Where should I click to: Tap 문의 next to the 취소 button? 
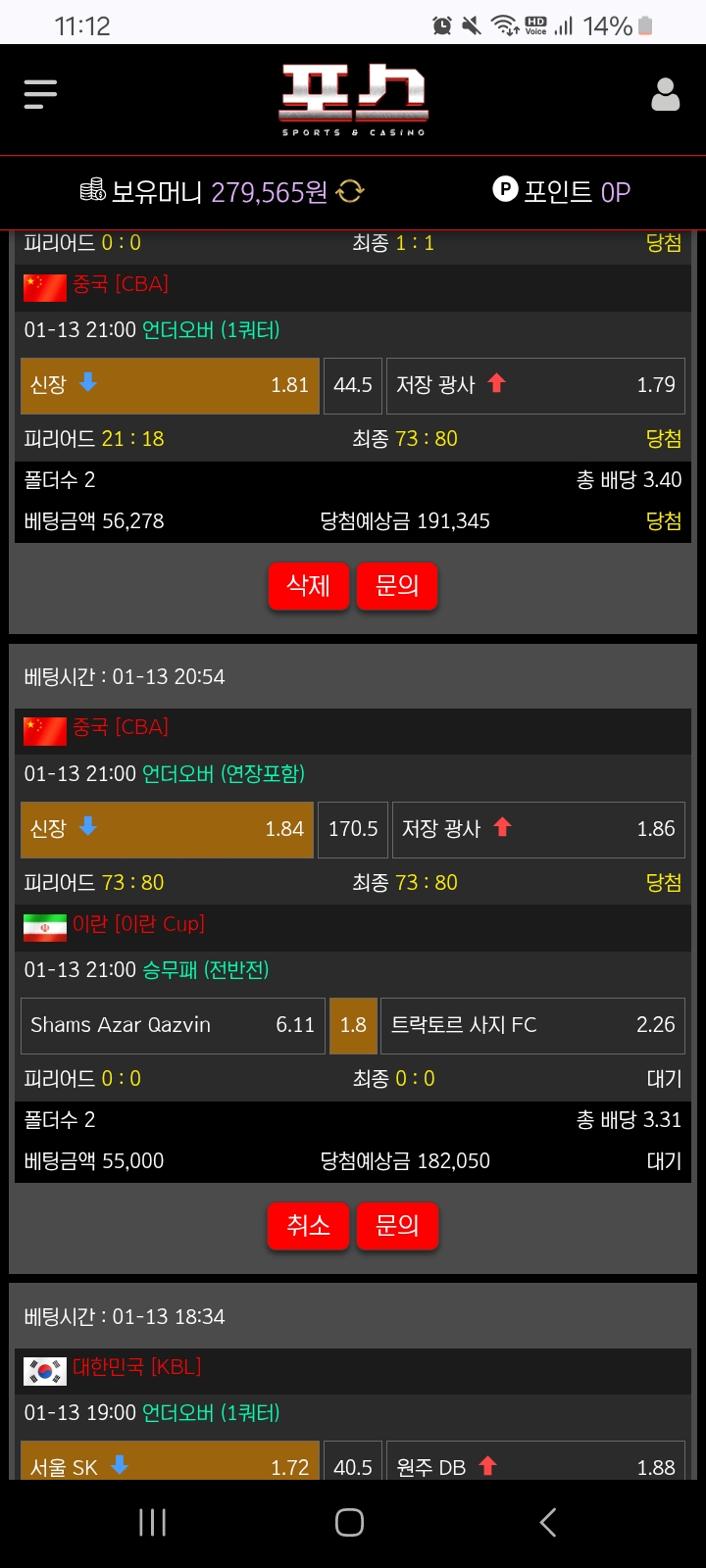coord(397,1226)
